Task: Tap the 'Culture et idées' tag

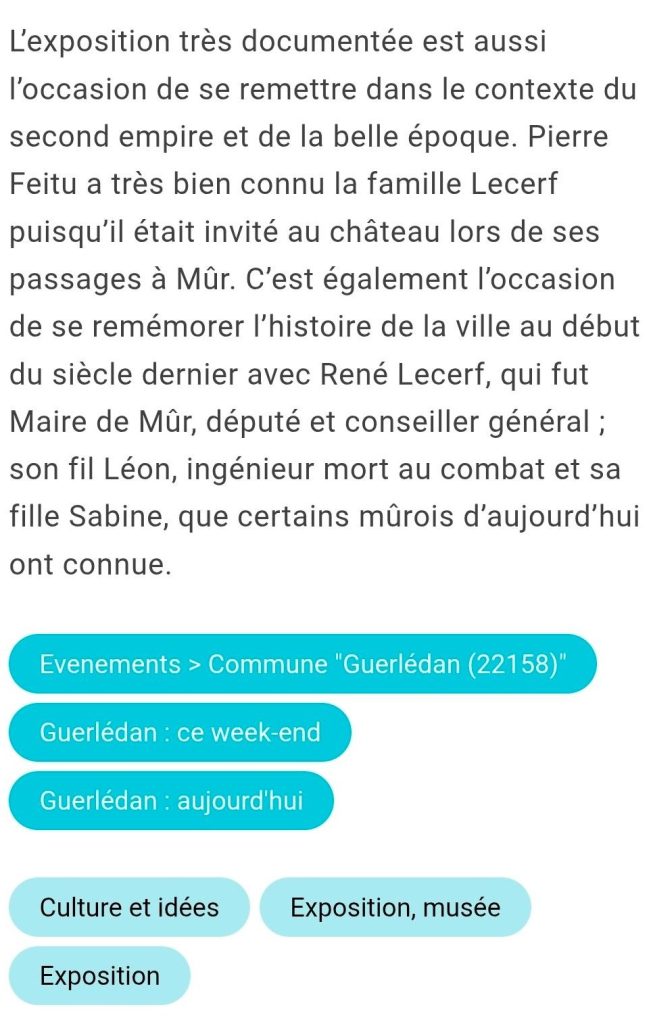Action: pos(129,908)
